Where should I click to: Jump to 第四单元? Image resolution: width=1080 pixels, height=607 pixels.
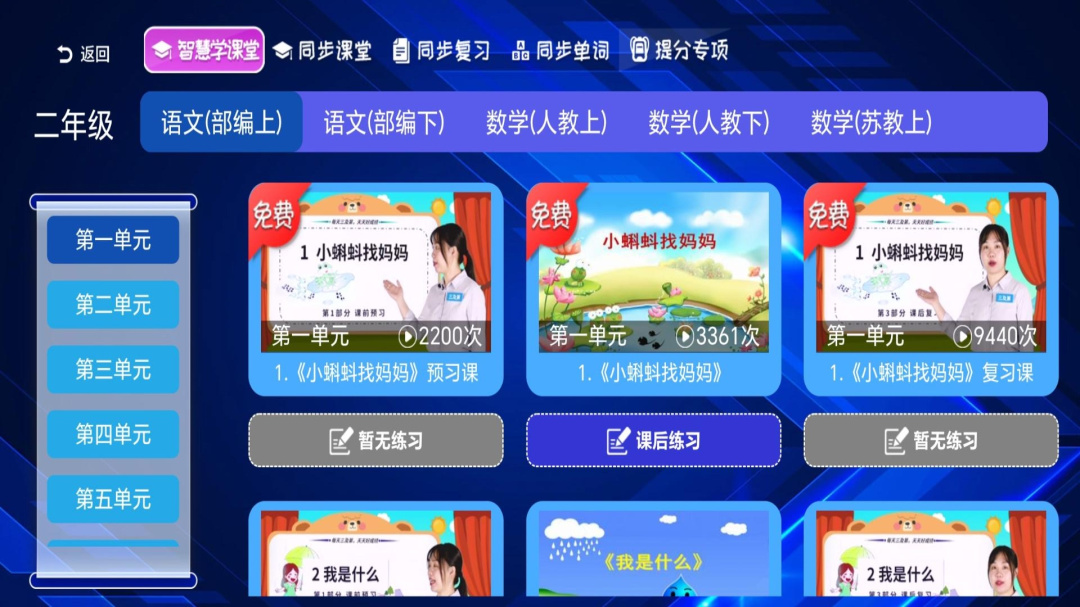pyautogui.click(x=113, y=434)
